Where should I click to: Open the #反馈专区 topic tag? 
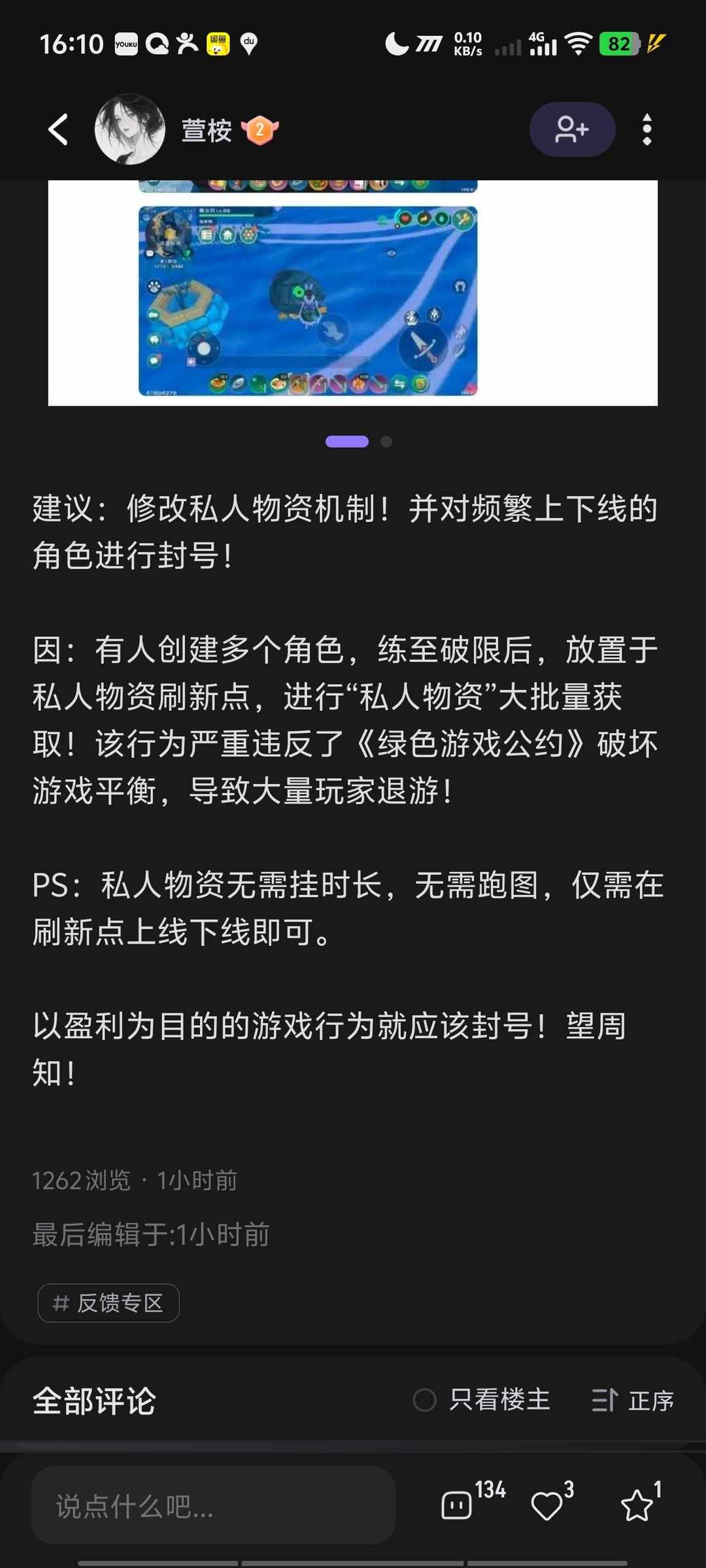[109, 1303]
